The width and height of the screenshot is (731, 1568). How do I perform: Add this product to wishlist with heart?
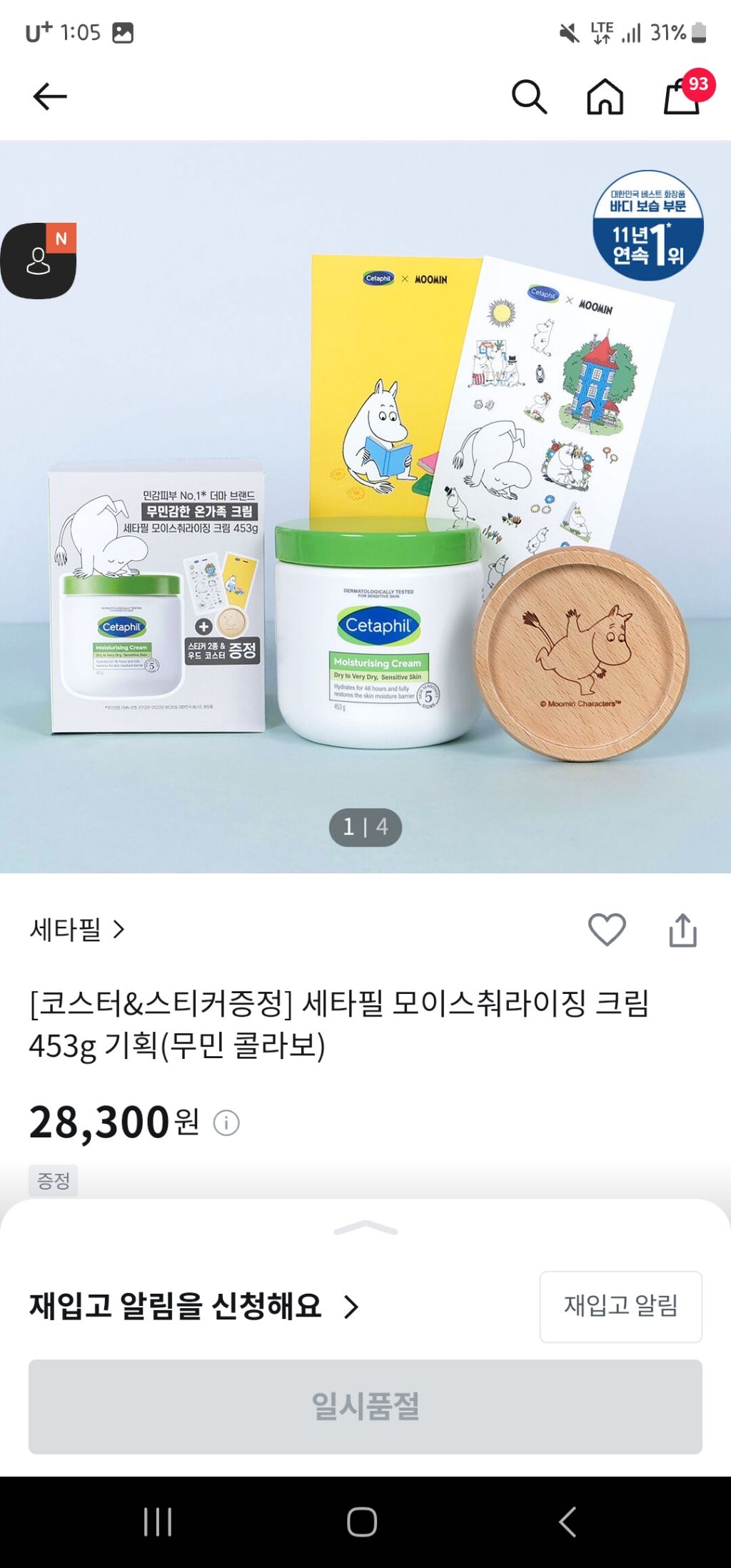pos(607,930)
